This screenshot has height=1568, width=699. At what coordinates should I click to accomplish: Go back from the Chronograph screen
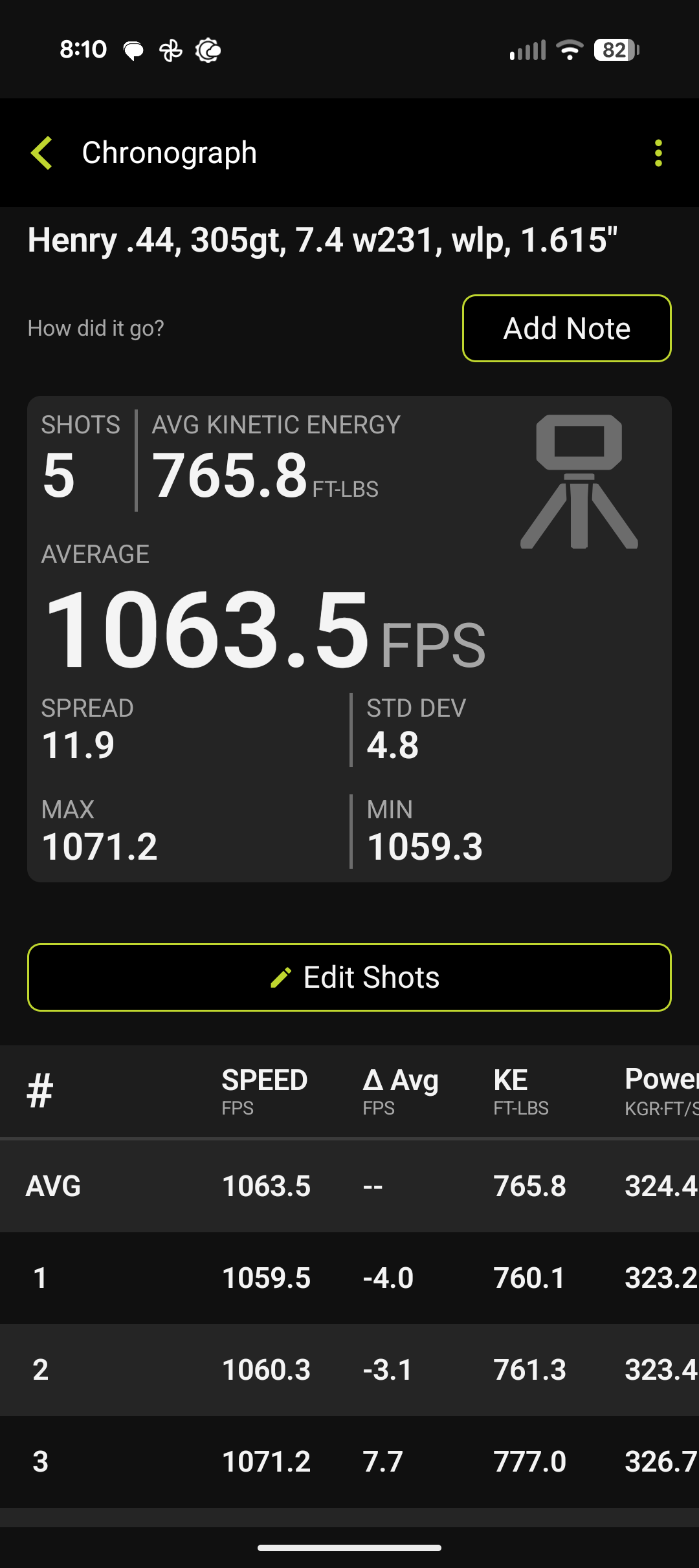coord(42,153)
